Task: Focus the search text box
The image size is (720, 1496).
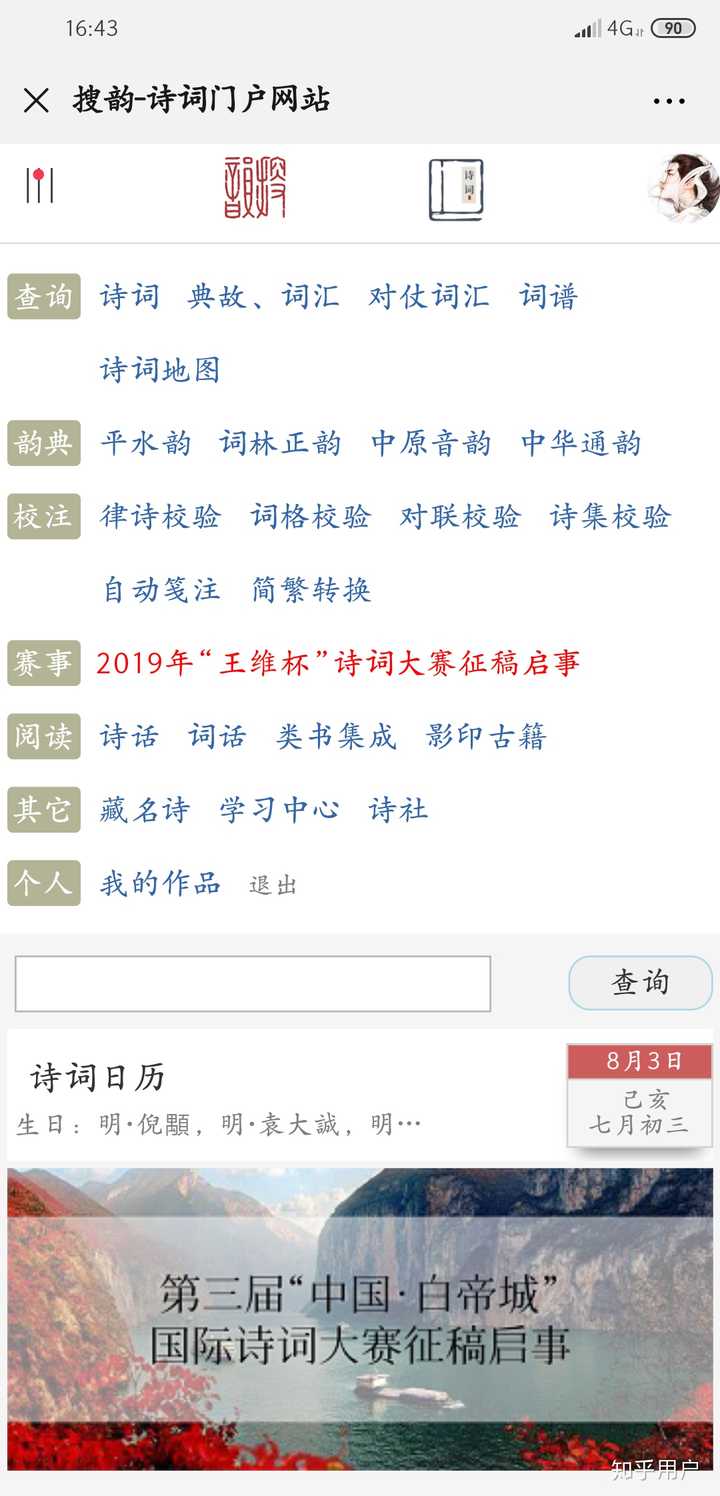Action: [x=252, y=984]
